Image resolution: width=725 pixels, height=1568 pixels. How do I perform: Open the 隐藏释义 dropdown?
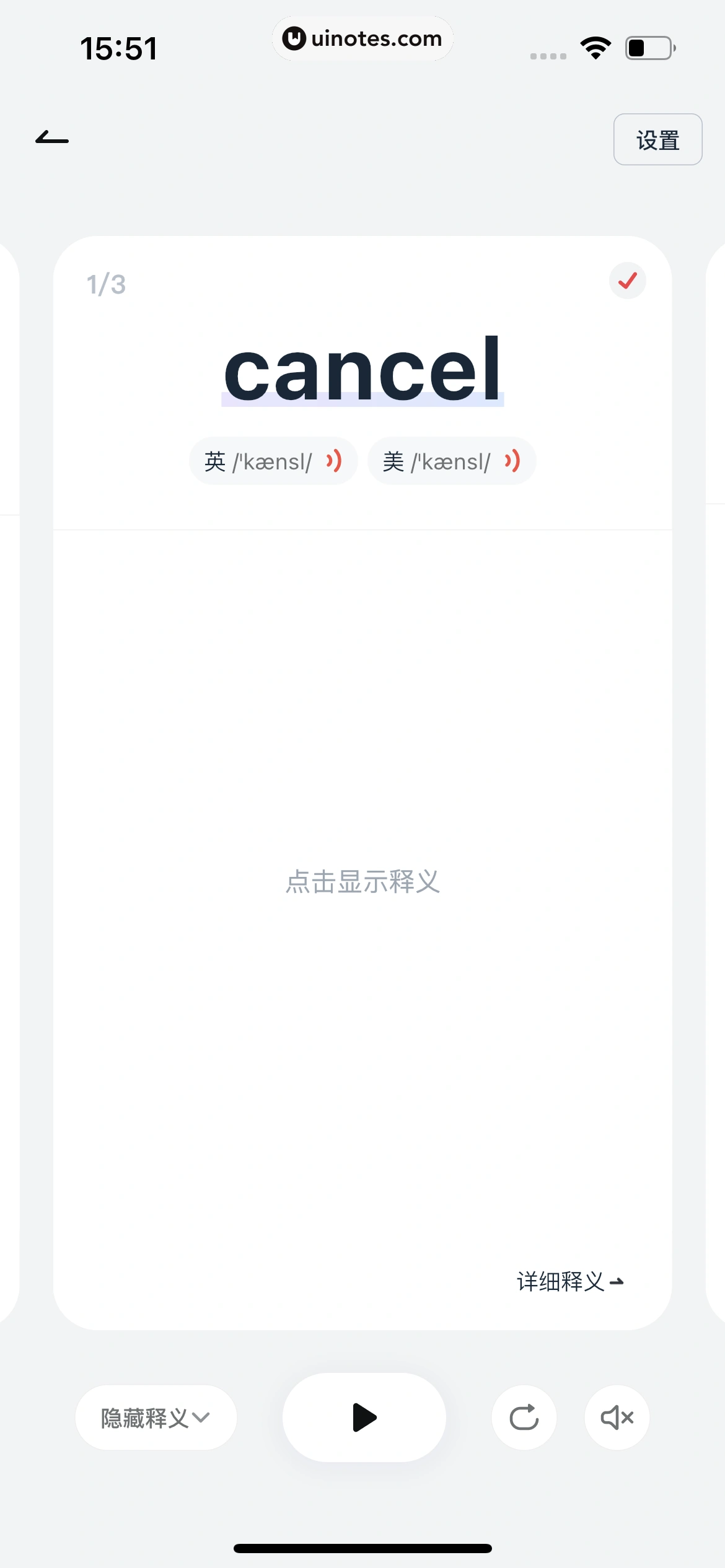tap(156, 1418)
